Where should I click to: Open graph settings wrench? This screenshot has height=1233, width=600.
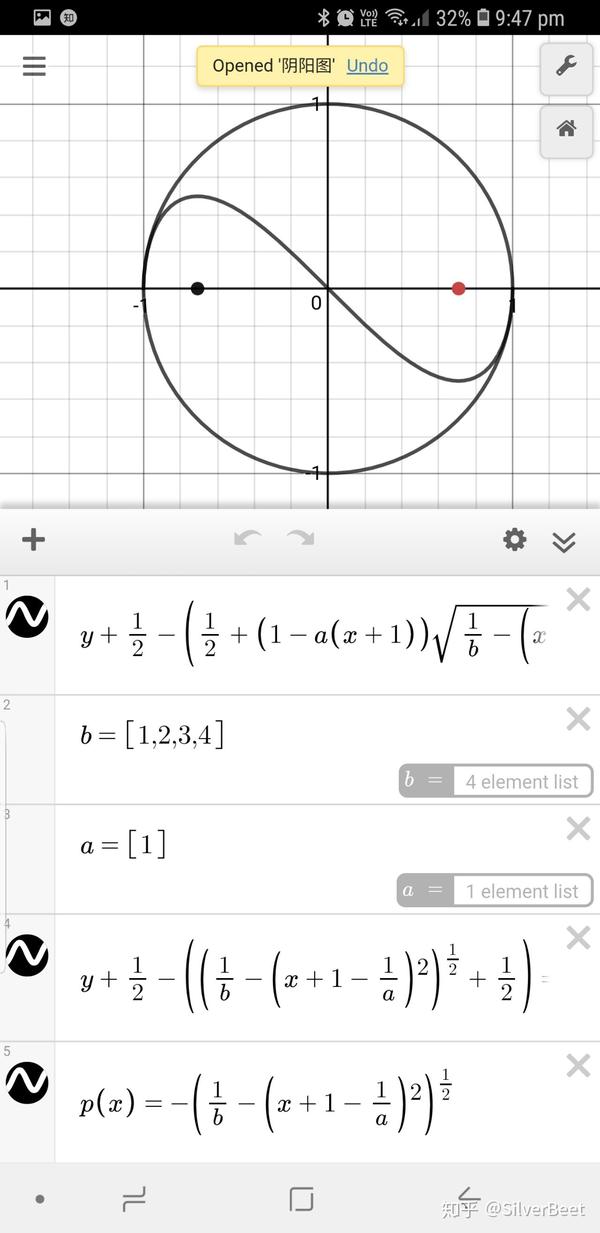click(566, 67)
